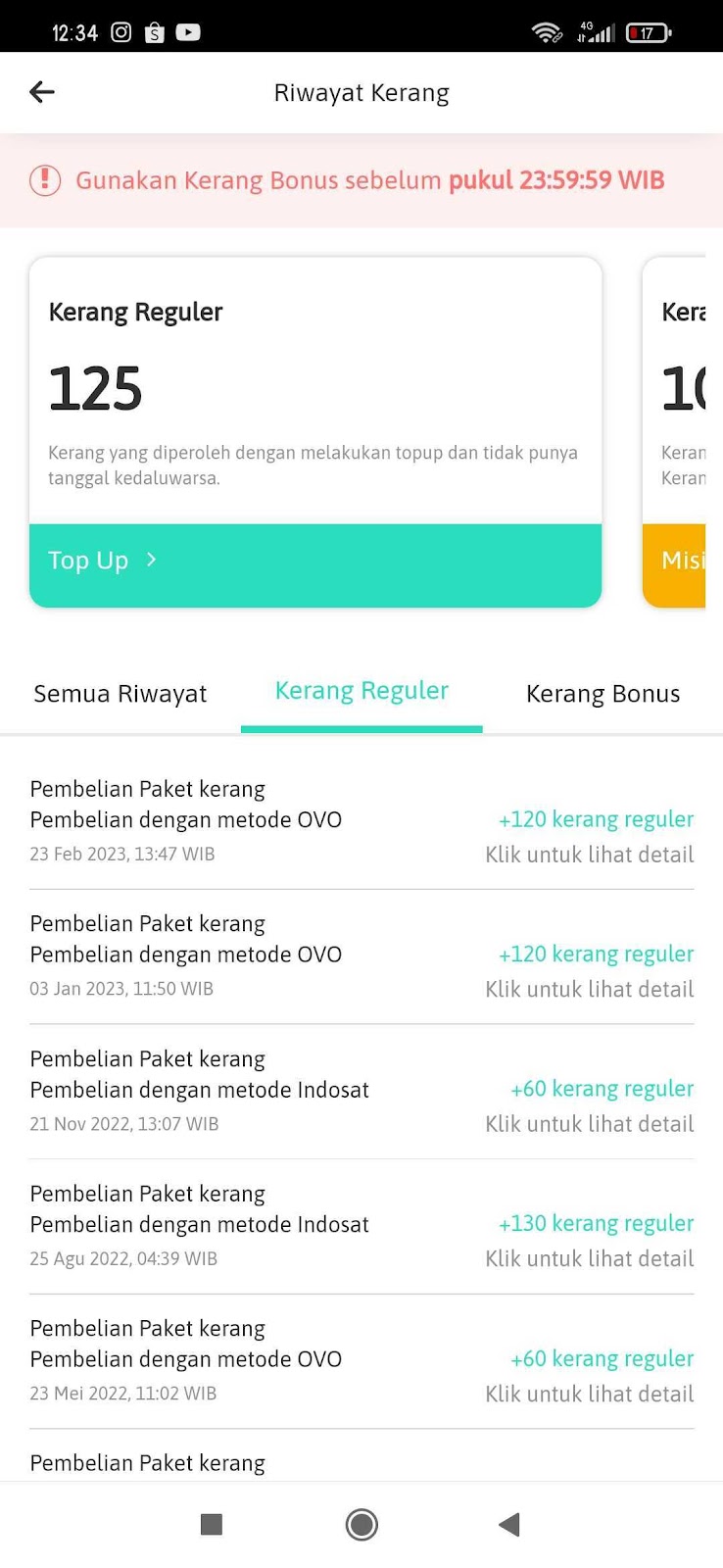Open the Kerang Reguler balance card
The width and height of the screenshot is (723, 1568).
pos(314,392)
